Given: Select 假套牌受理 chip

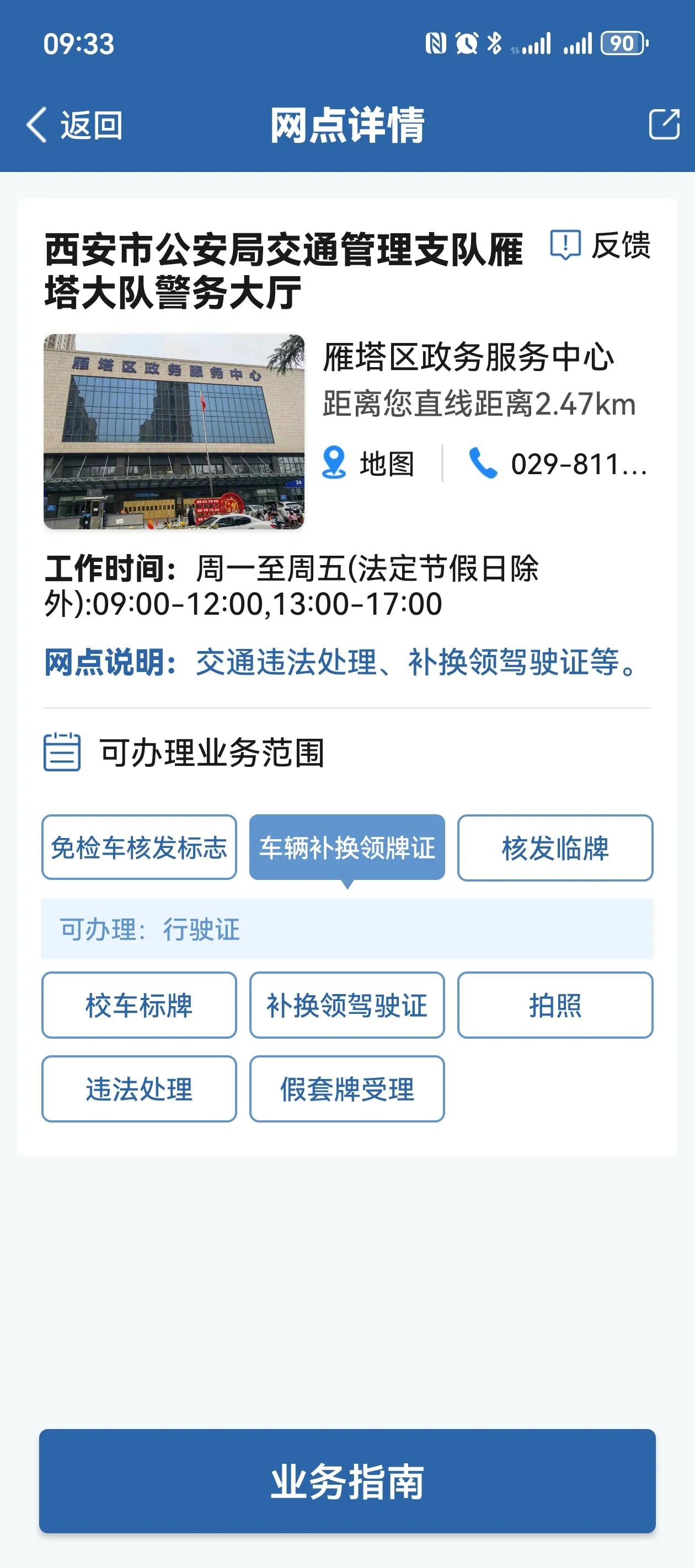Looking at the screenshot, I should [x=346, y=1088].
